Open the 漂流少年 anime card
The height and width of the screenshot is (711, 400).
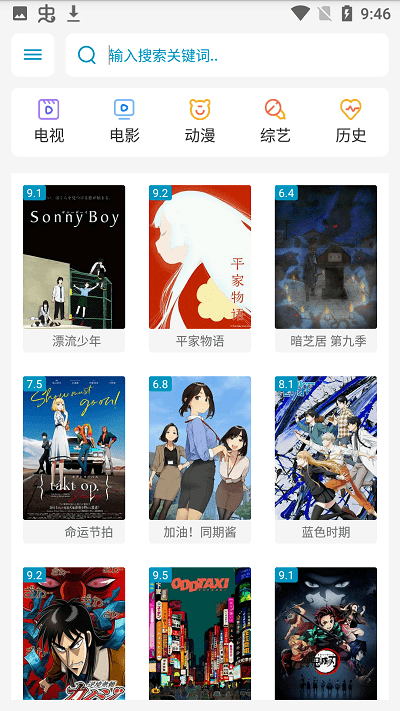point(74,268)
